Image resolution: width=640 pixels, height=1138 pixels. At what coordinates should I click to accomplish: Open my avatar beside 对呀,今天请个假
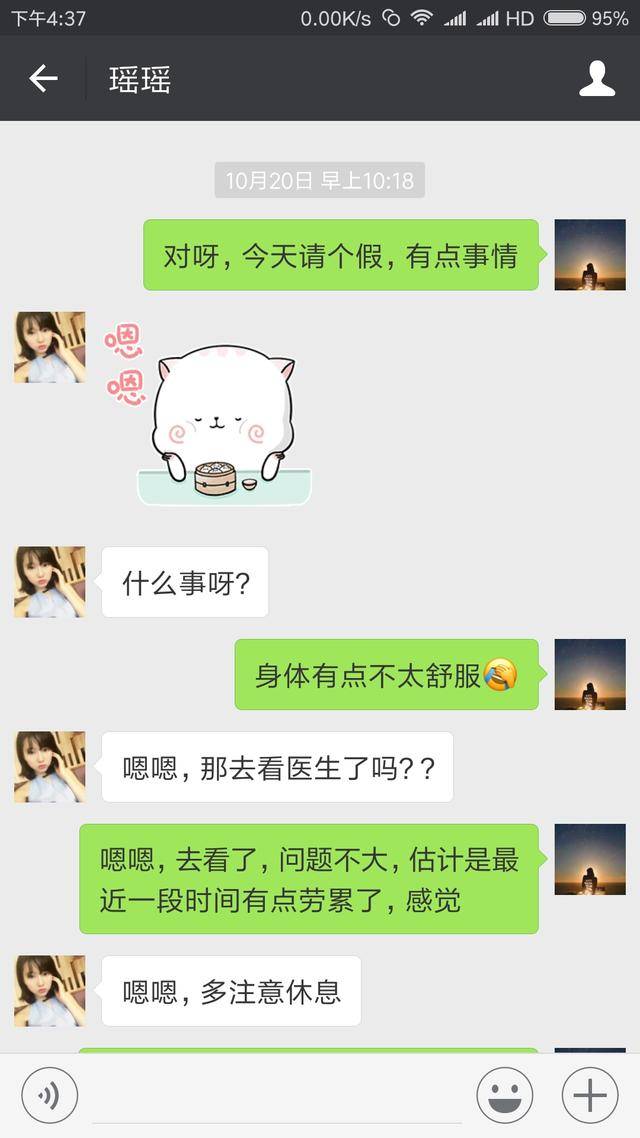(x=590, y=255)
